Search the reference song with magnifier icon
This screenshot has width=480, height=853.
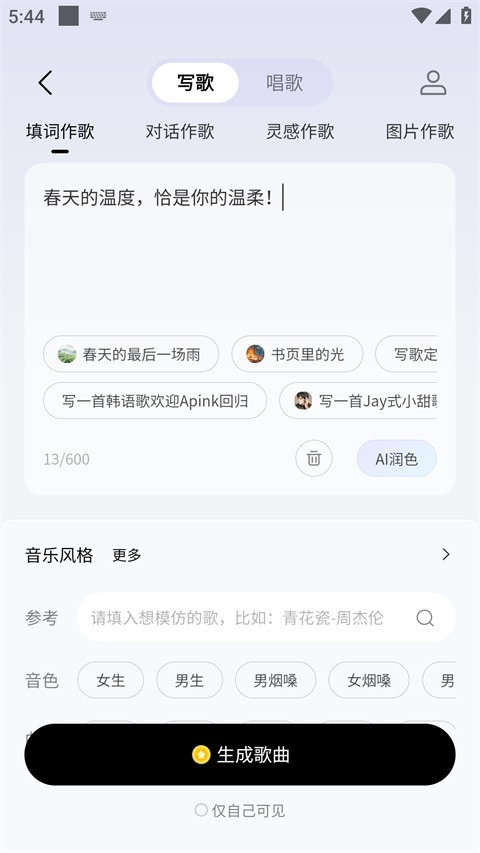(425, 617)
